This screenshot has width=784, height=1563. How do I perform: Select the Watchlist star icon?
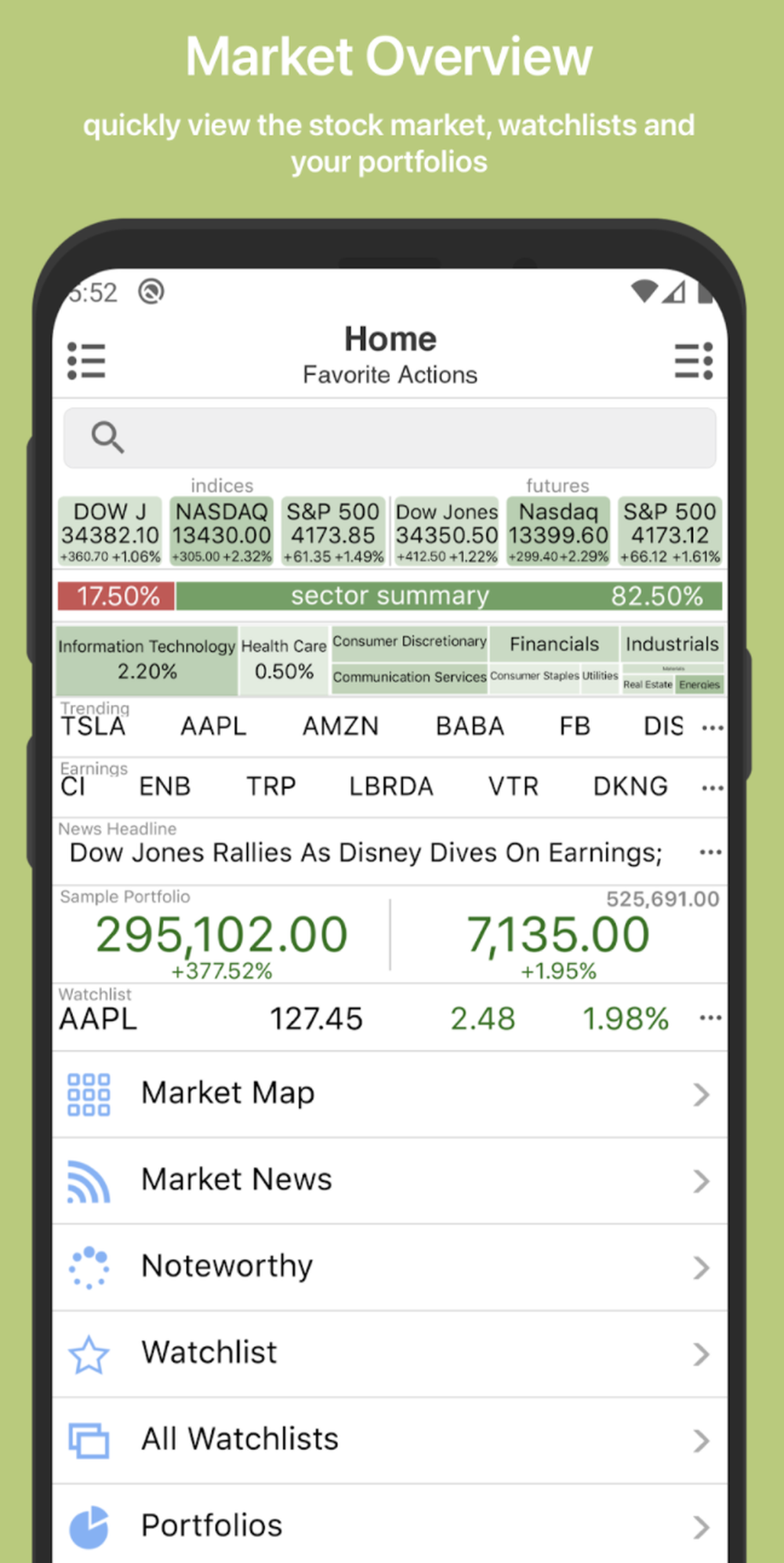89,1354
